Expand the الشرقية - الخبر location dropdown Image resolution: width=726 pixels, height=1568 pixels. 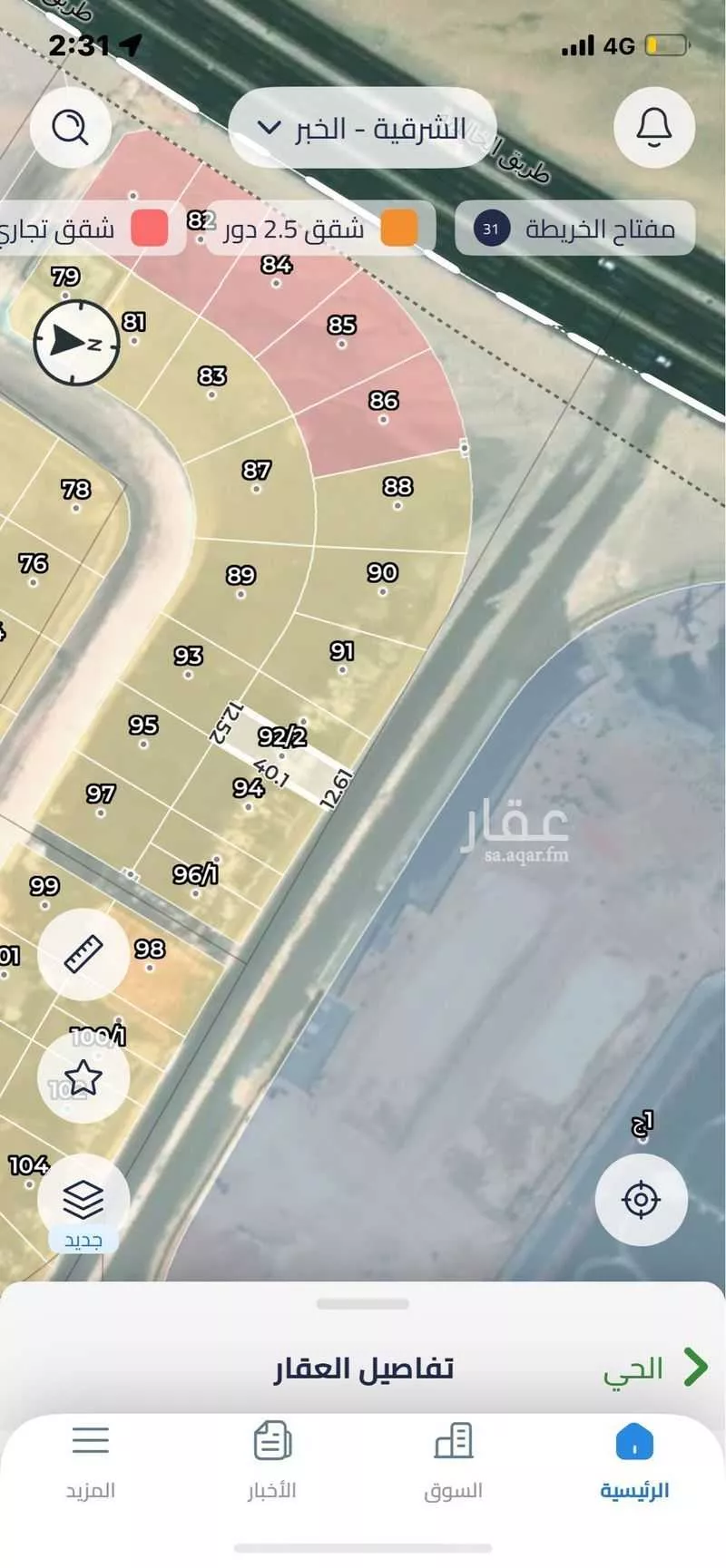coord(361,128)
